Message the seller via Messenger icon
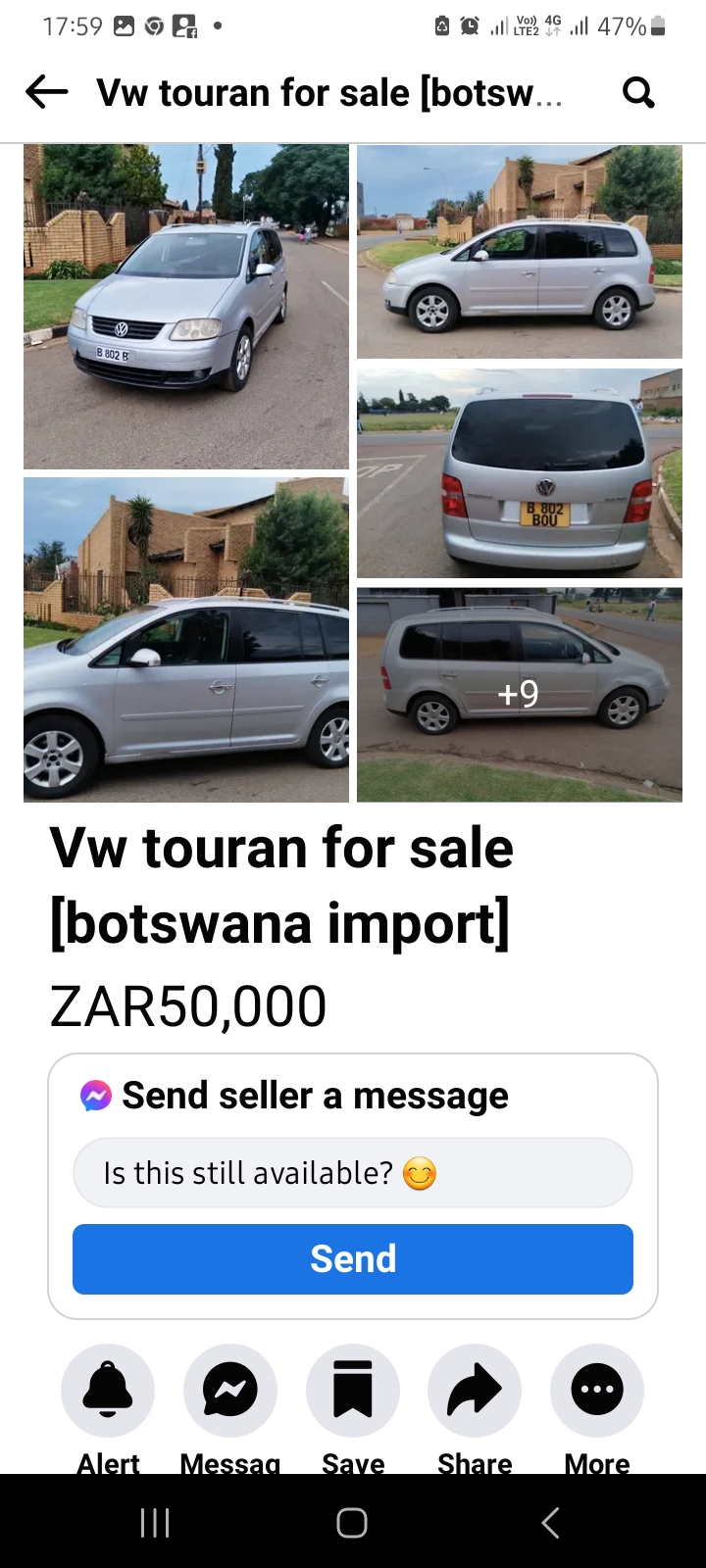 [230, 1391]
